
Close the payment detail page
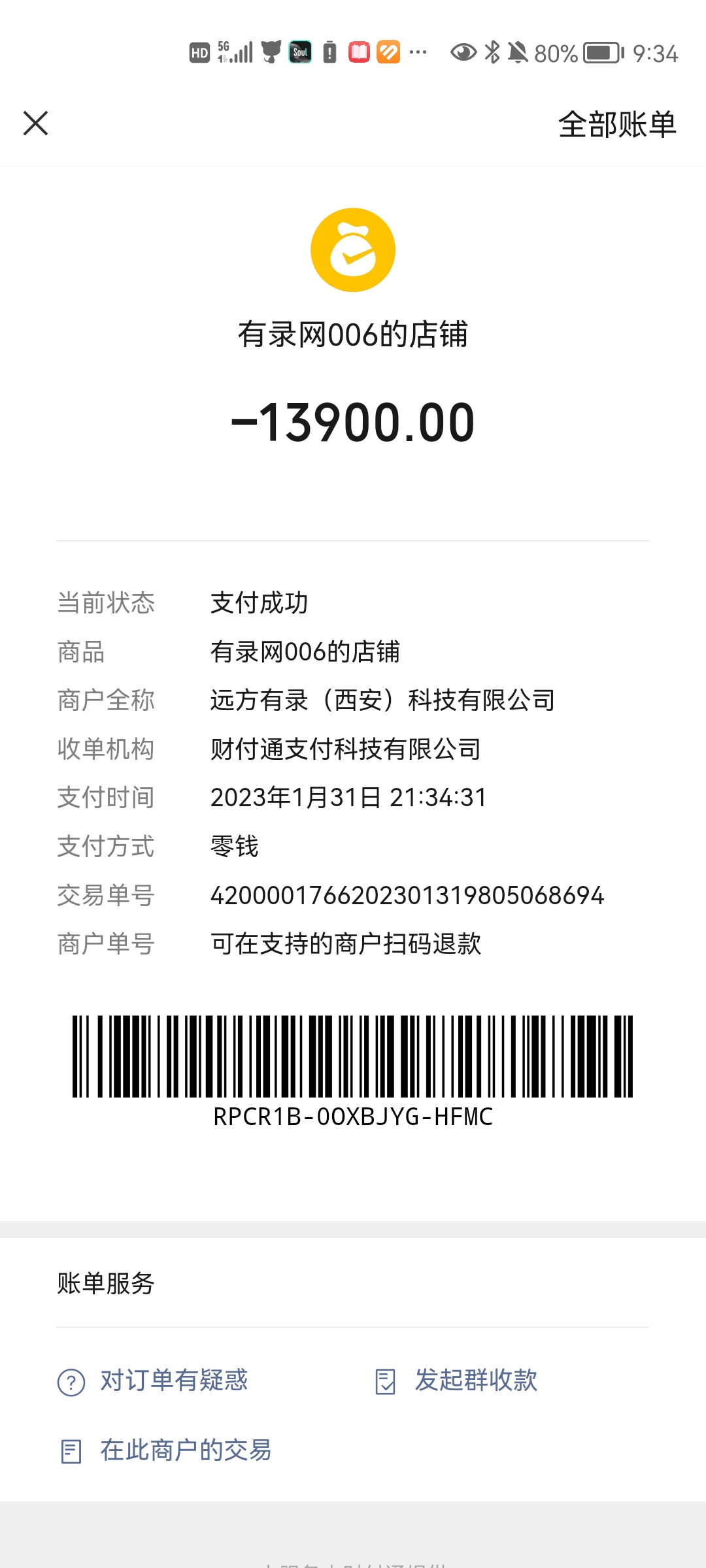click(36, 123)
